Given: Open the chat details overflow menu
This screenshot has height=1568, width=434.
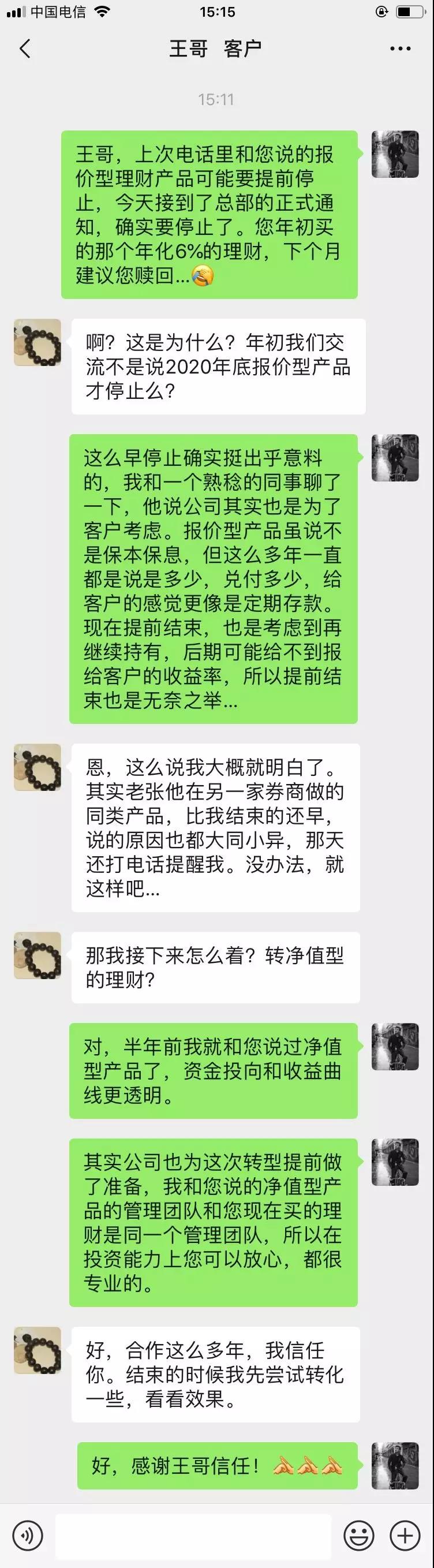Looking at the screenshot, I should coord(400,48).
